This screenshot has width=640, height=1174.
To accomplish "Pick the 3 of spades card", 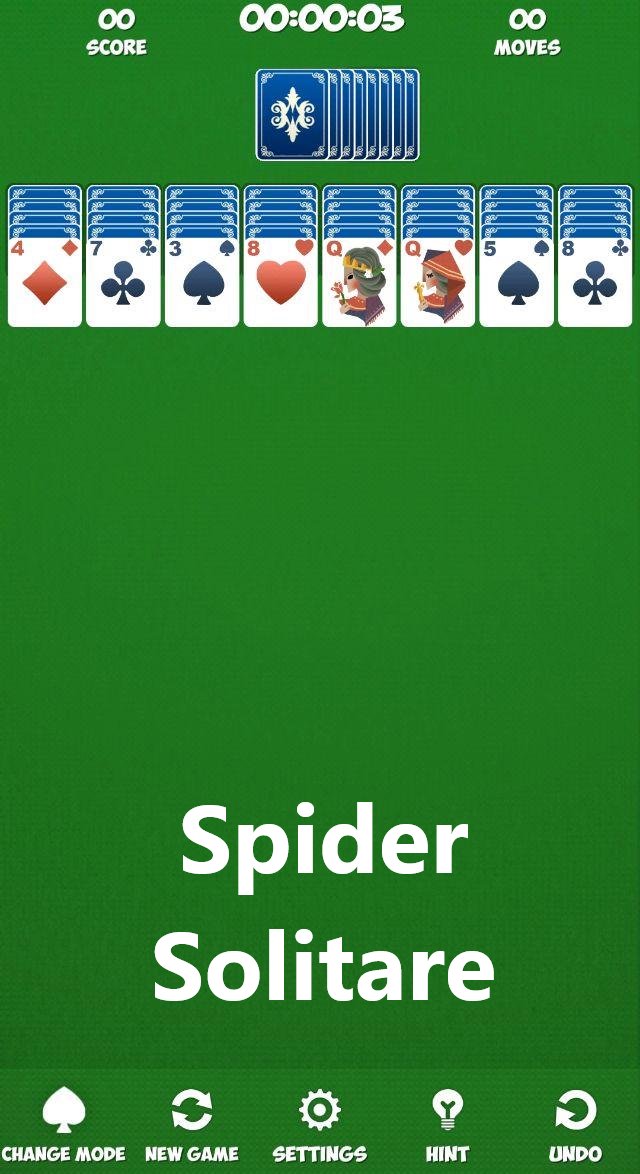I will [x=202, y=281].
